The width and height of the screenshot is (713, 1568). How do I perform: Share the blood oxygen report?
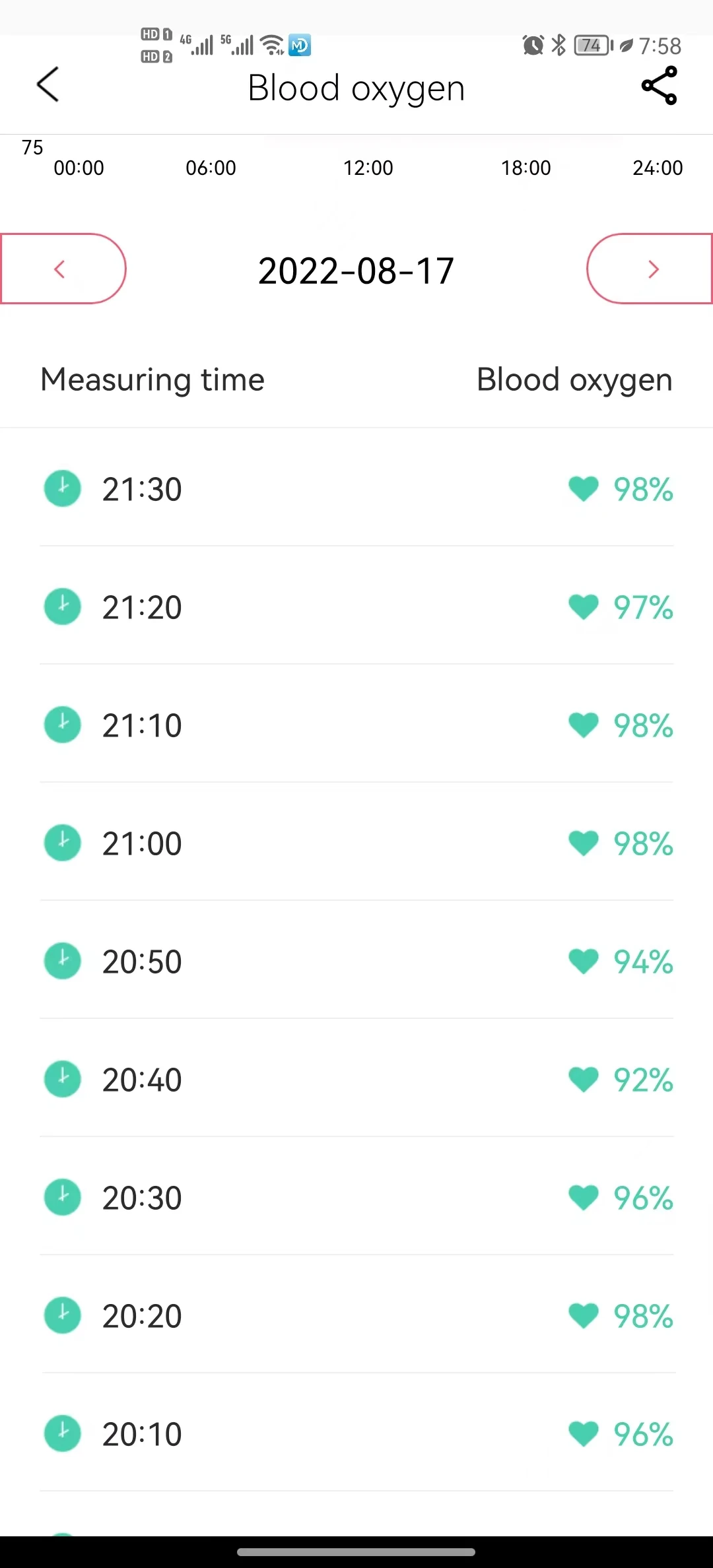pyautogui.click(x=659, y=85)
